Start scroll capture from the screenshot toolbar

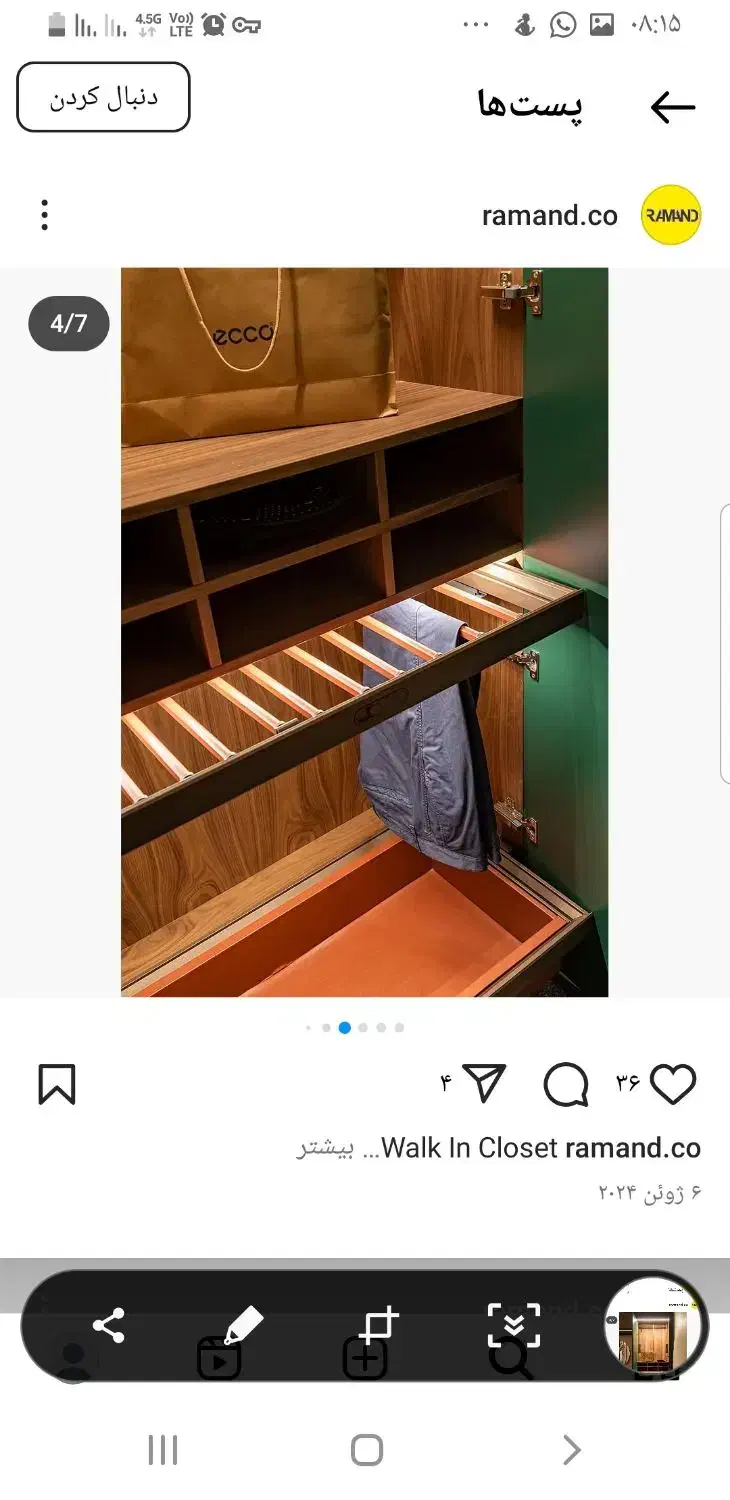pos(514,1326)
